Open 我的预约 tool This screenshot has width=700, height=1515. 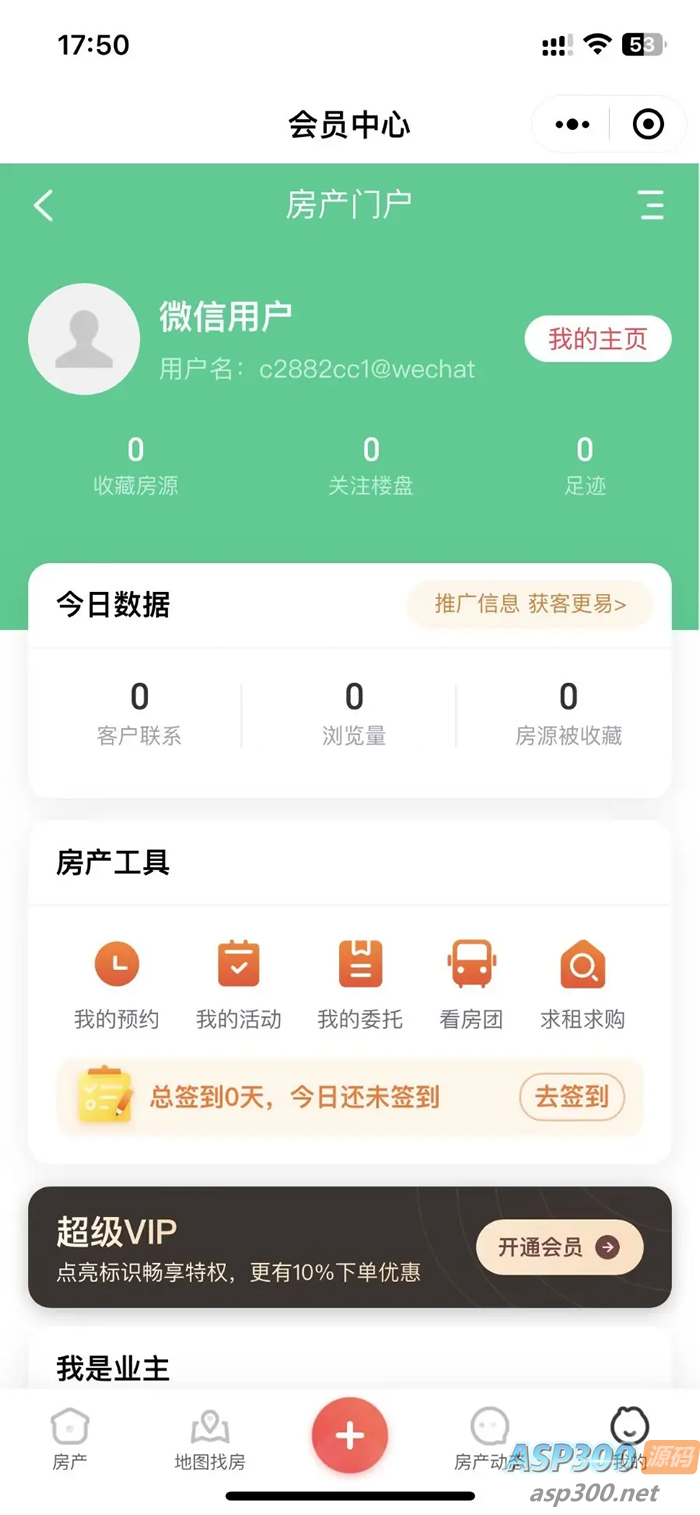pos(117,984)
